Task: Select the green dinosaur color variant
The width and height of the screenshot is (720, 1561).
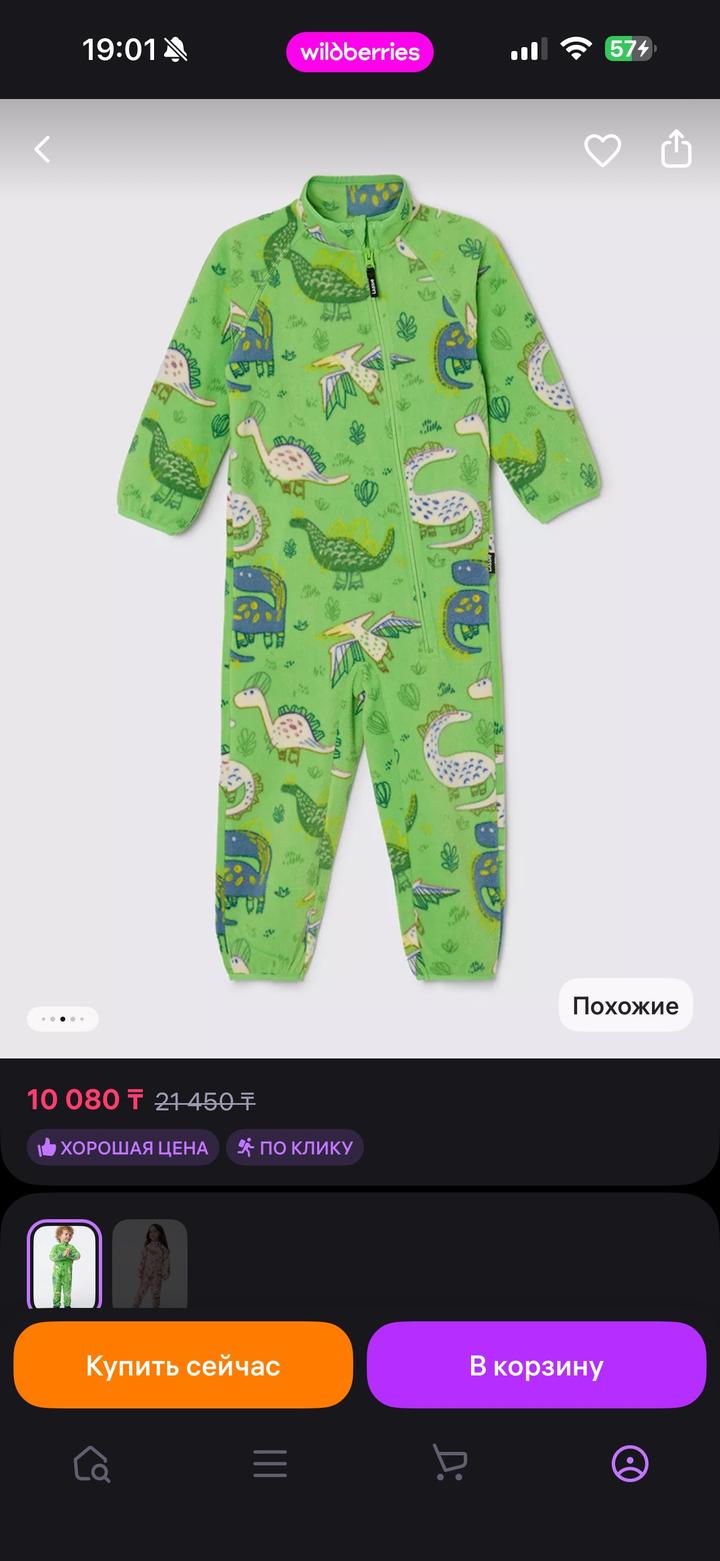Action: [64, 1265]
